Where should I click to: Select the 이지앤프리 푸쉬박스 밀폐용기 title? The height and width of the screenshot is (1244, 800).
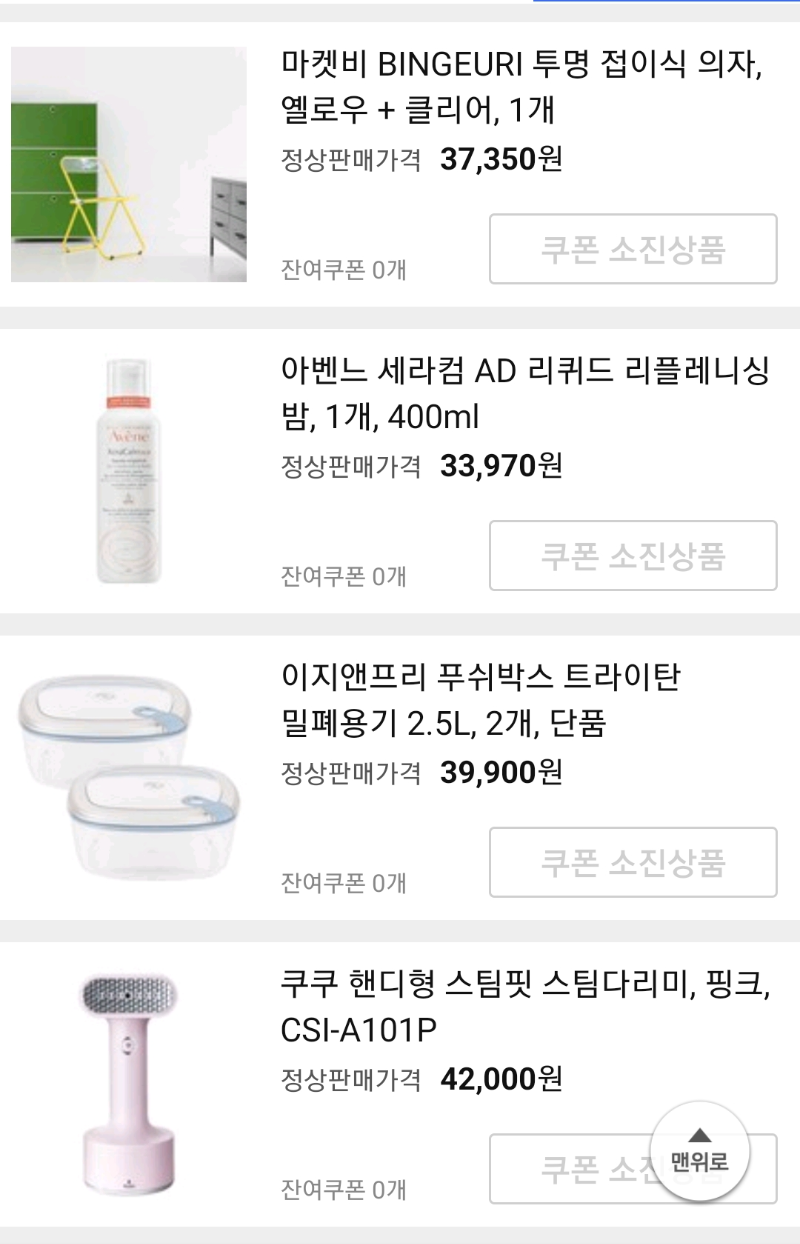pos(480,700)
